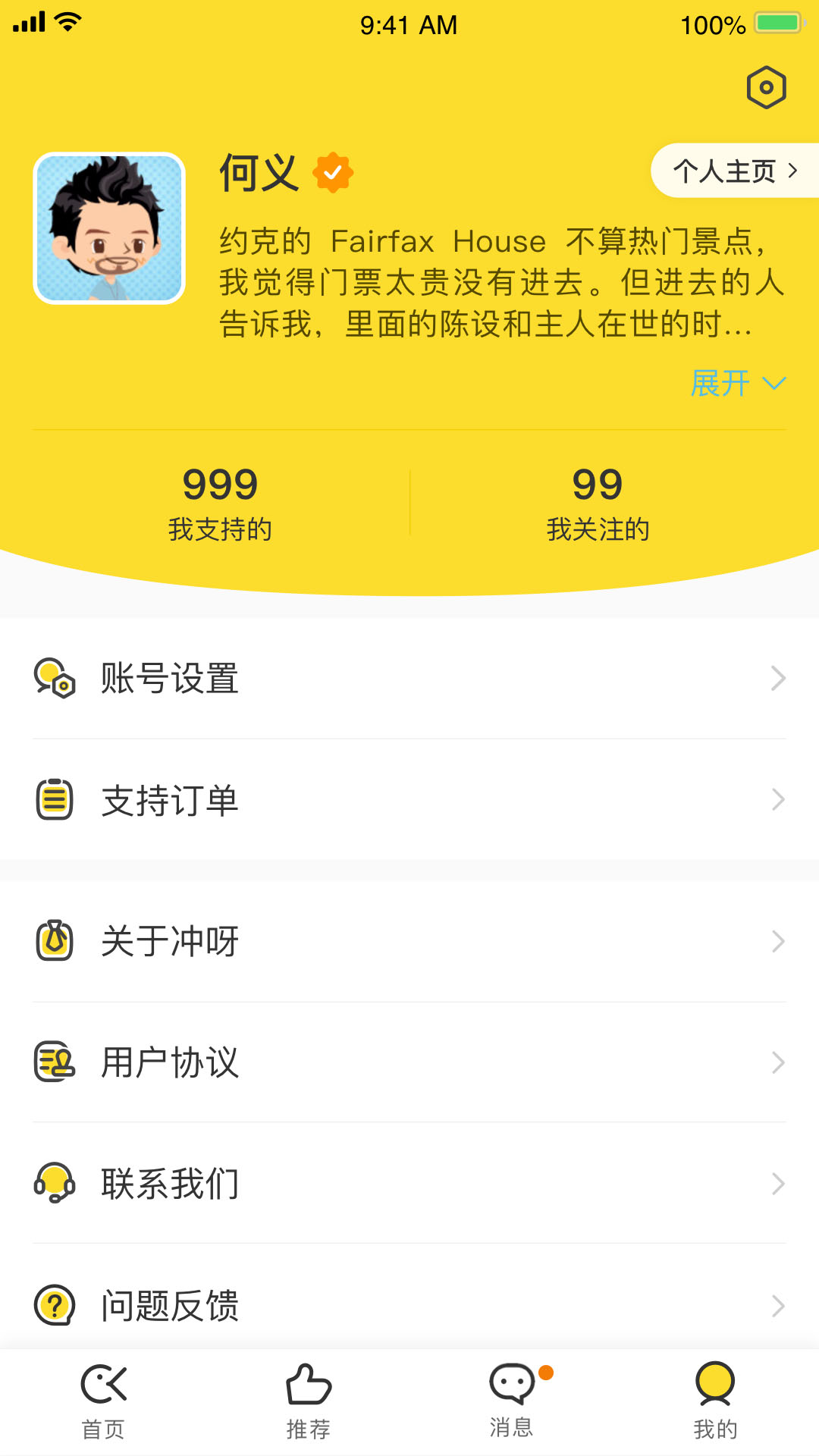The width and height of the screenshot is (819, 1456).
Task: Click the 关于冲呀 mascot icon
Action: (x=54, y=941)
